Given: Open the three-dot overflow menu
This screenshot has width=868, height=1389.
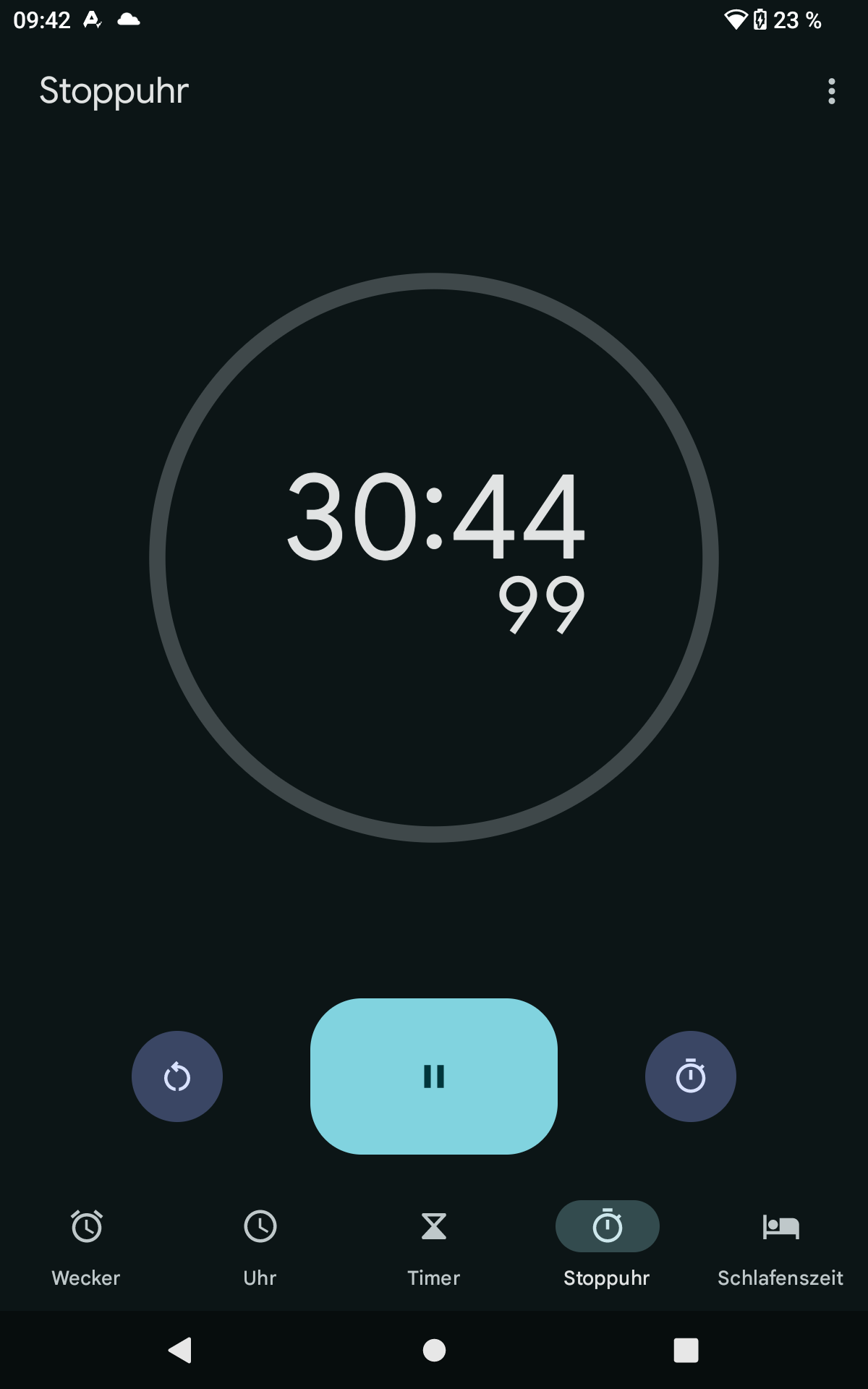Looking at the screenshot, I should (x=831, y=91).
